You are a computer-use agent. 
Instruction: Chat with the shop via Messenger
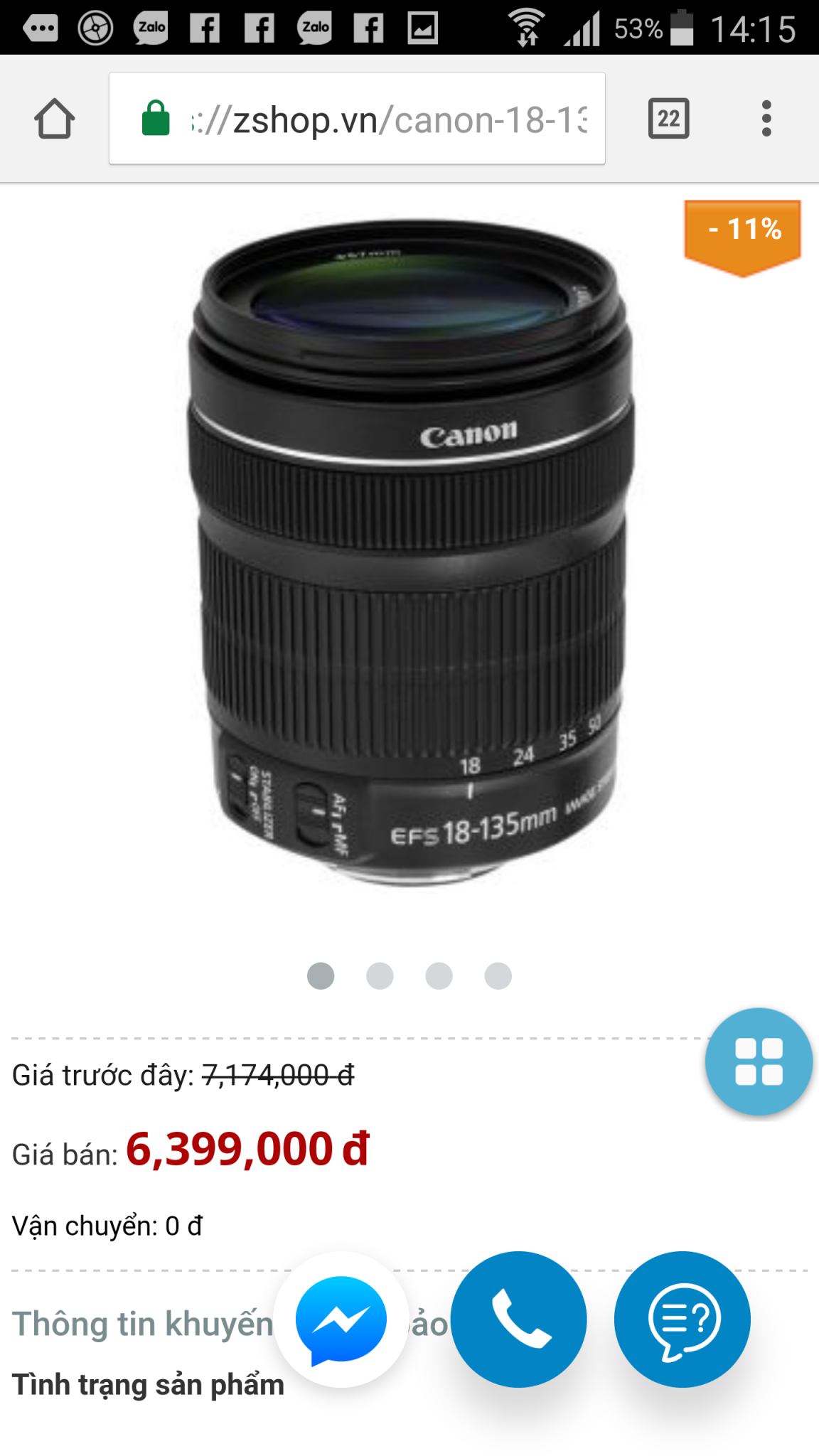[341, 1319]
